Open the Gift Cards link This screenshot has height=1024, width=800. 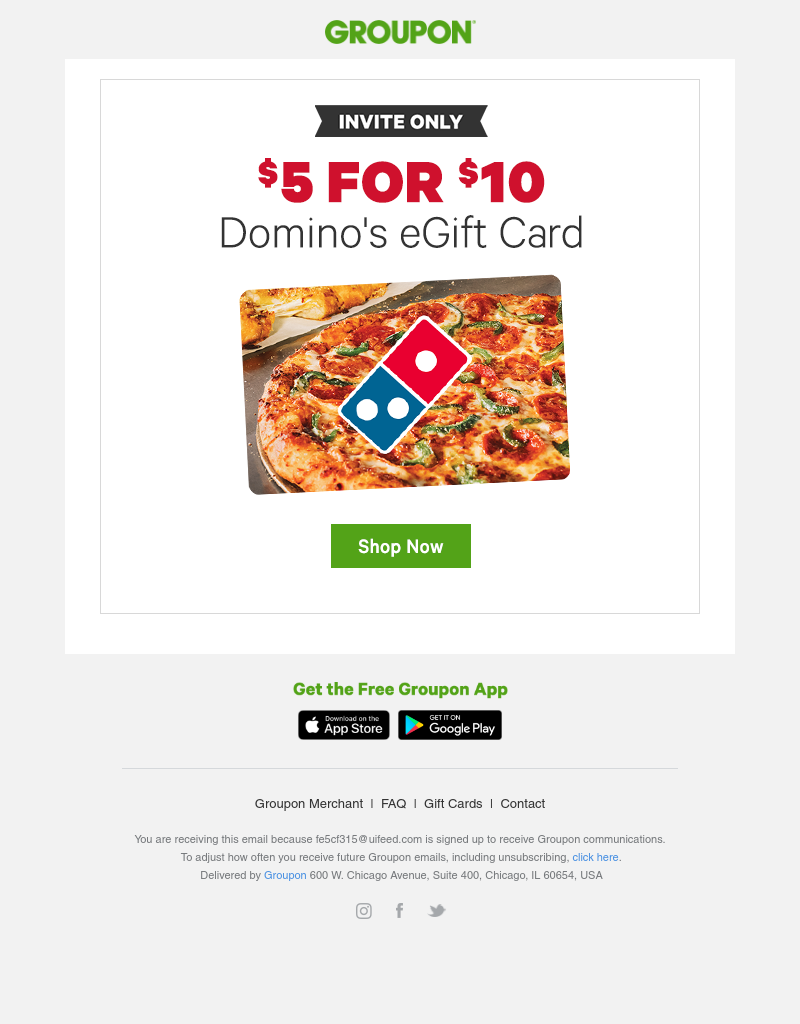[453, 804]
